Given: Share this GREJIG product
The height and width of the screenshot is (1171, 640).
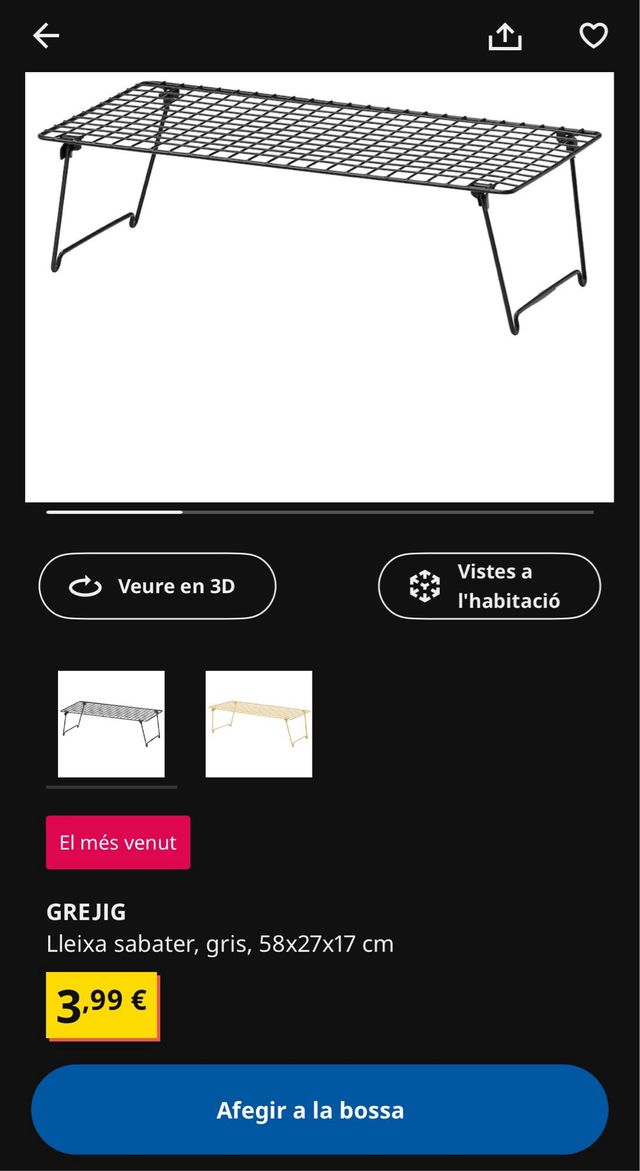Looking at the screenshot, I should click(505, 37).
